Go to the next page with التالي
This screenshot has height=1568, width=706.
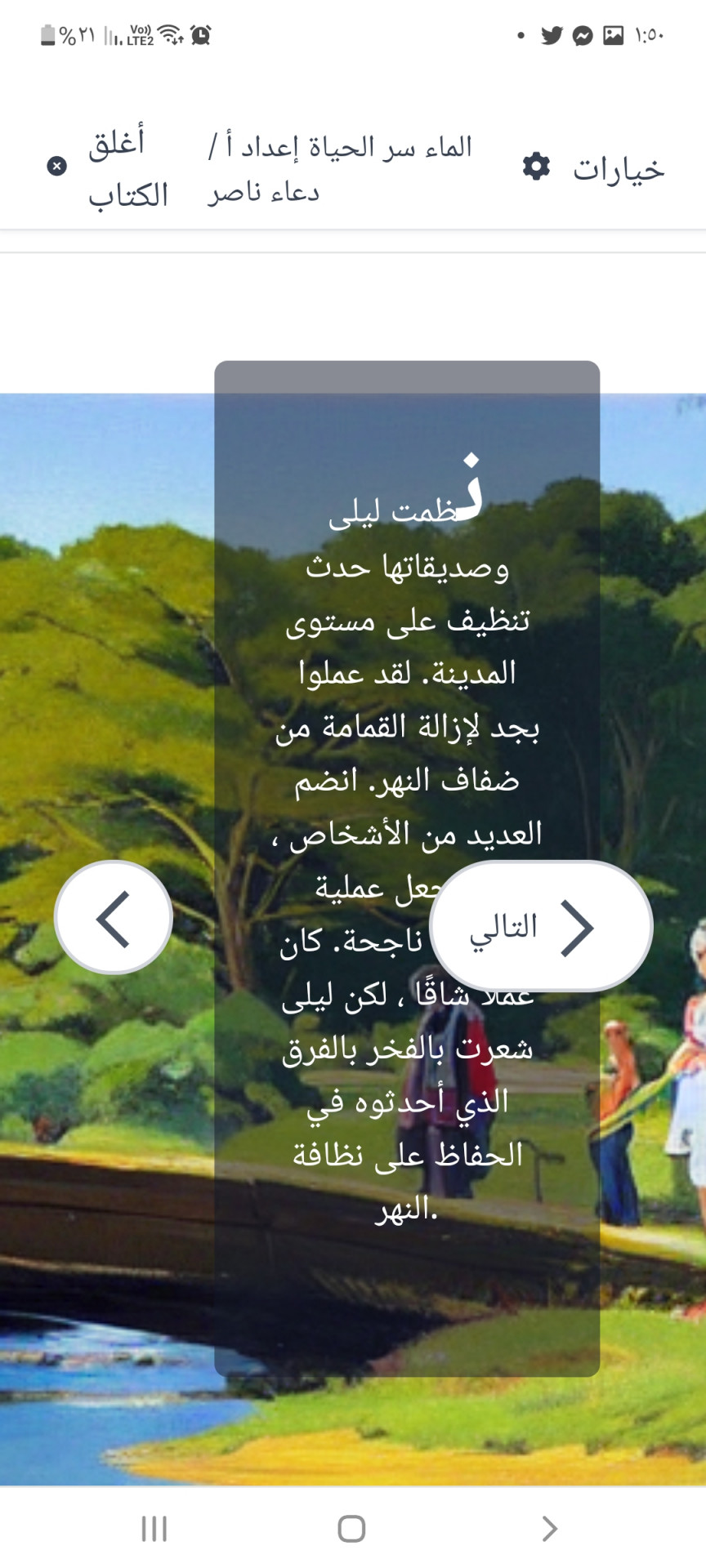pos(540,927)
